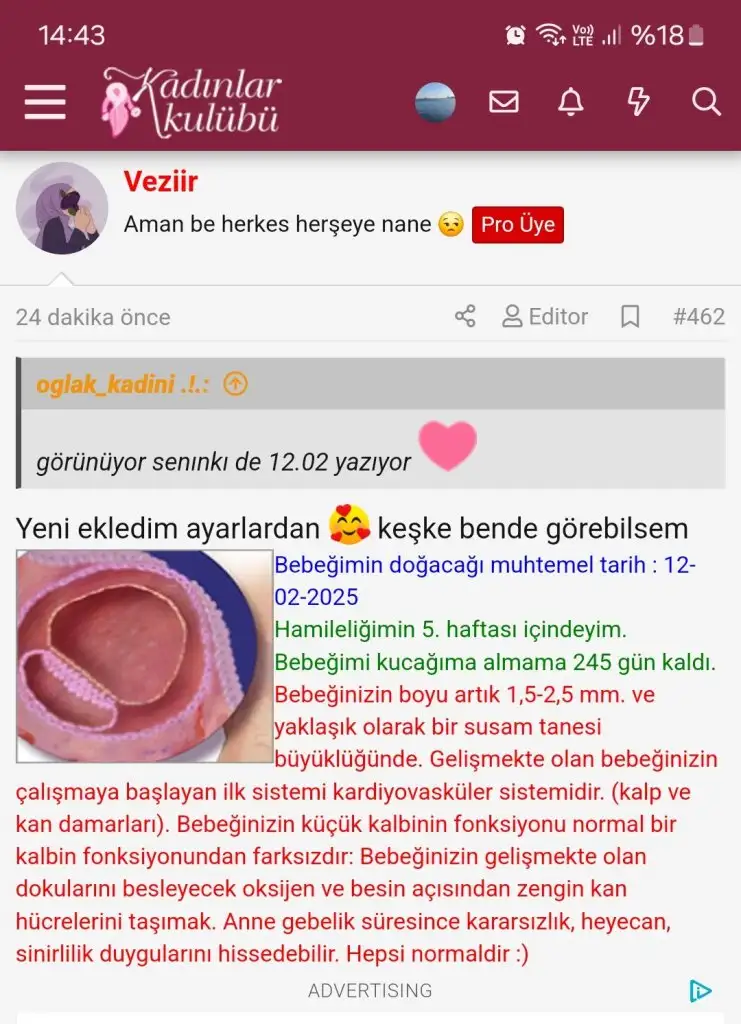The width and height of the screenshot is (741, 1024).
Task: Open my account avatar menu
Action: 435,102
